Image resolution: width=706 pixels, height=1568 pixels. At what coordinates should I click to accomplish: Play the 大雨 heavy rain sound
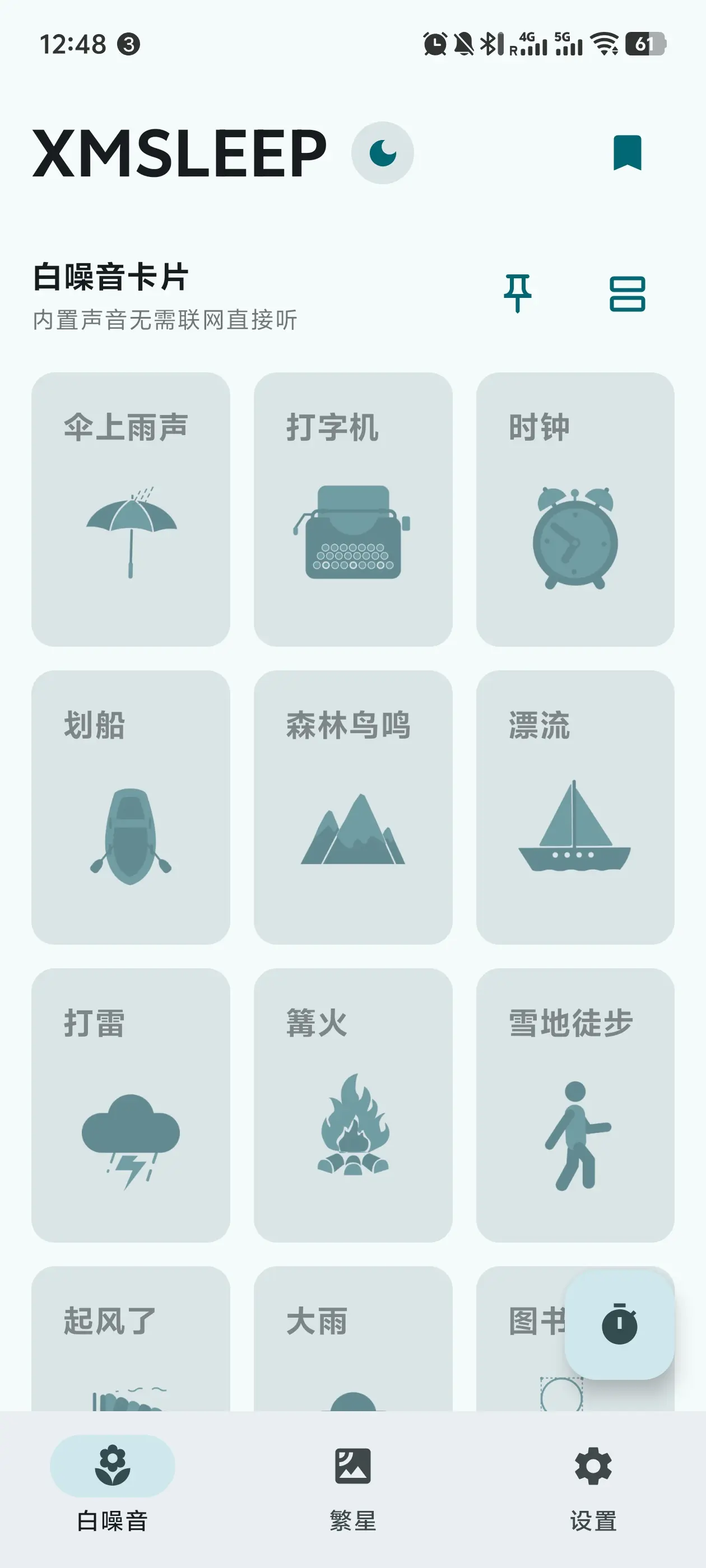tap(354, 1370)
